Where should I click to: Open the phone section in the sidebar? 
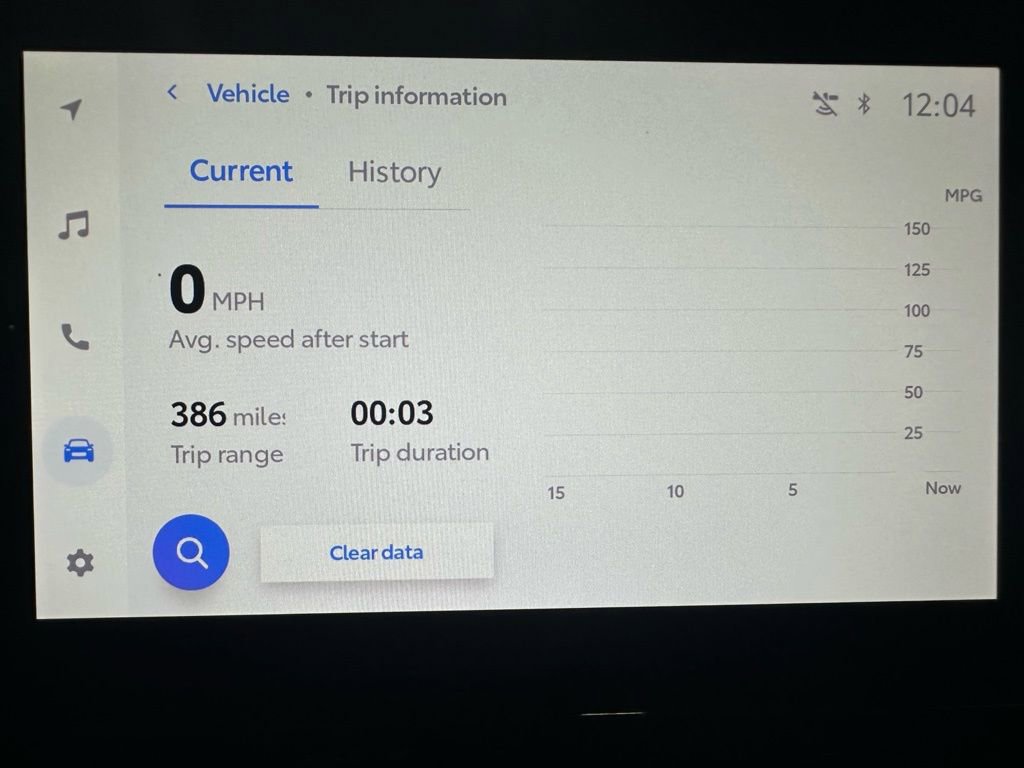(x=75, y=337)
